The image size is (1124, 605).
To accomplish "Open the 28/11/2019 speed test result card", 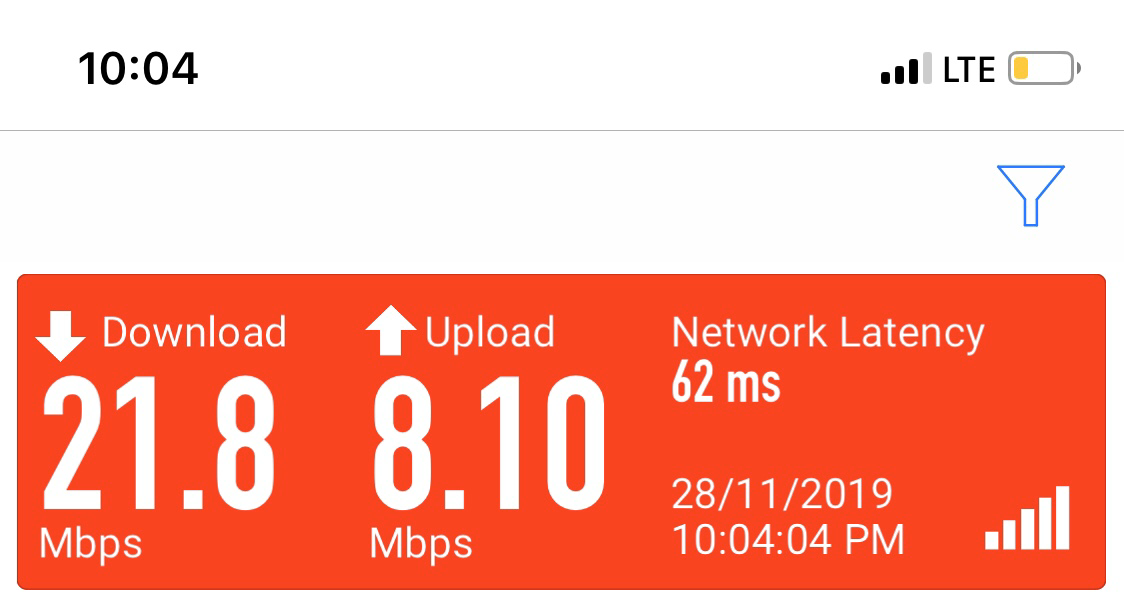I will tap(560, 432).
